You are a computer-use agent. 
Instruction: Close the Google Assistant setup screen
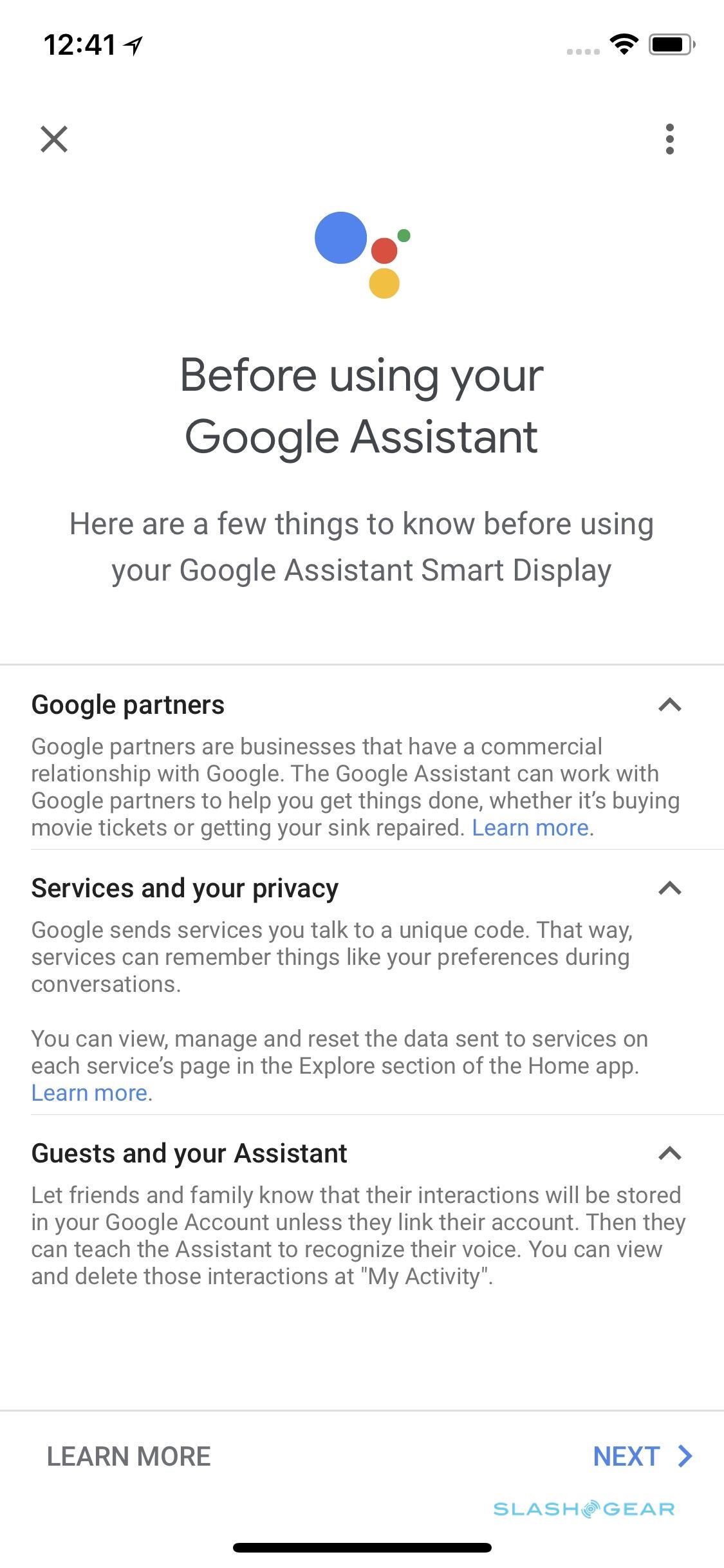coord(54,139)
